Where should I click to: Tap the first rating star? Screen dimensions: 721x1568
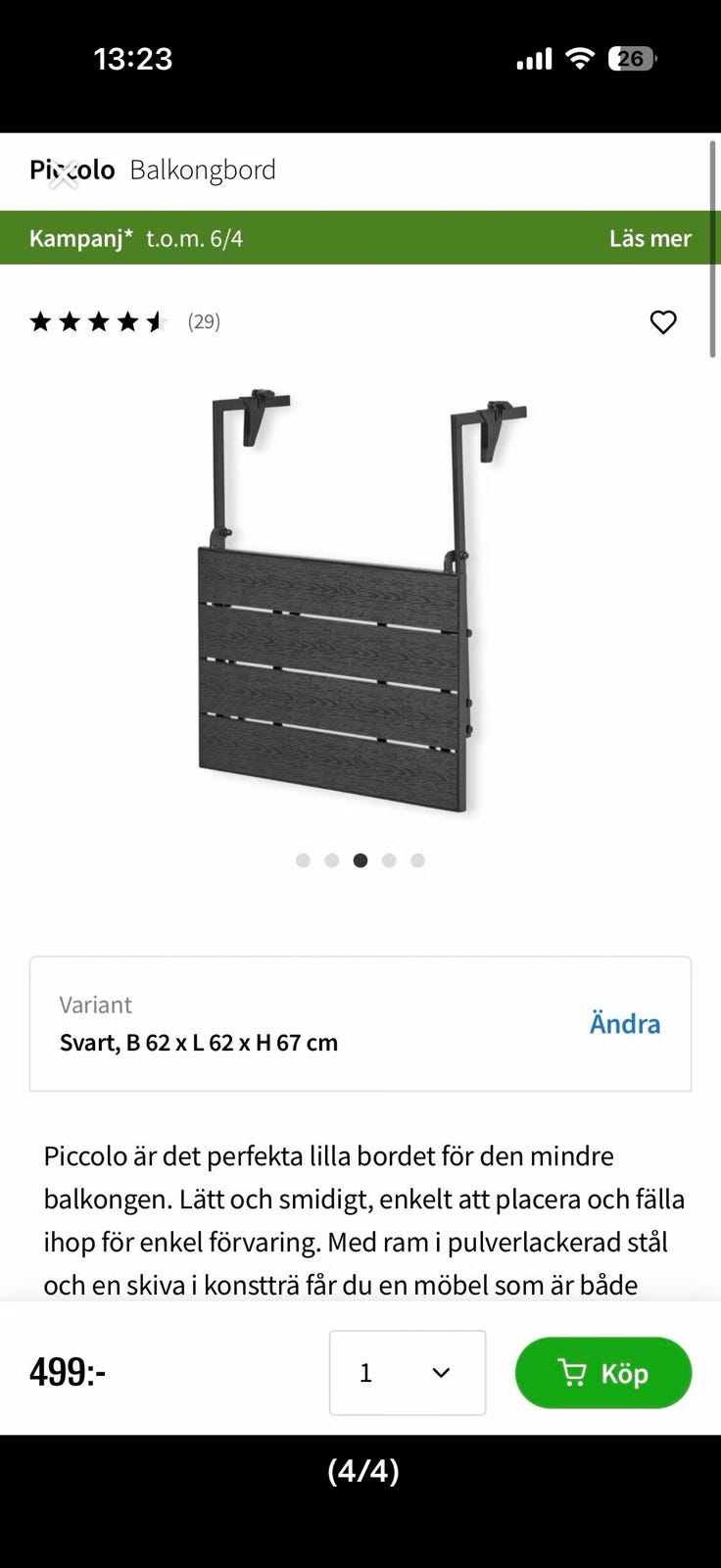point(41,321)
